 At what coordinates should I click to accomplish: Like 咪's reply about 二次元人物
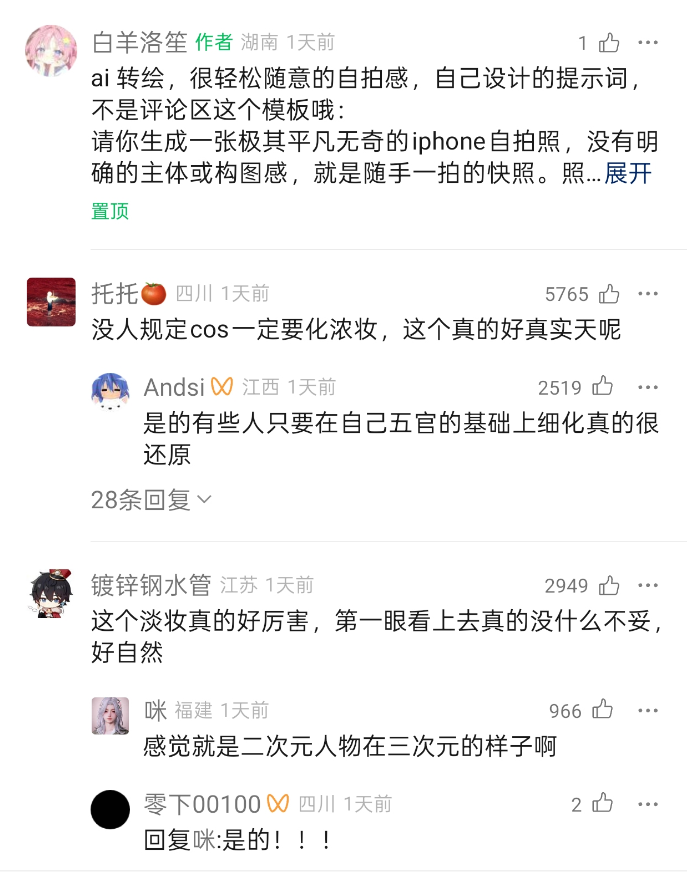click(602, 710)
